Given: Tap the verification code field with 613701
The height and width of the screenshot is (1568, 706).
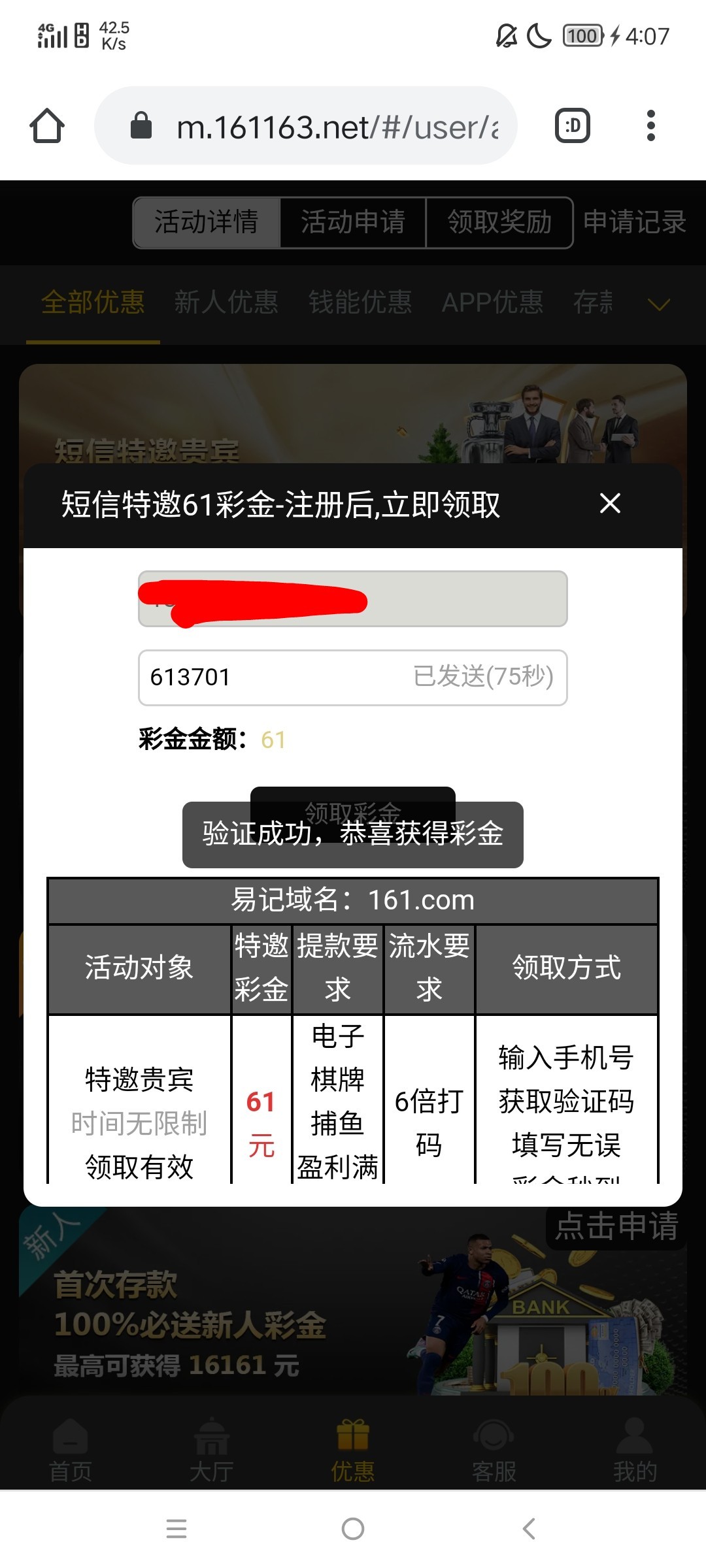Looking at the screenshot, I should (x=275, y=678).
